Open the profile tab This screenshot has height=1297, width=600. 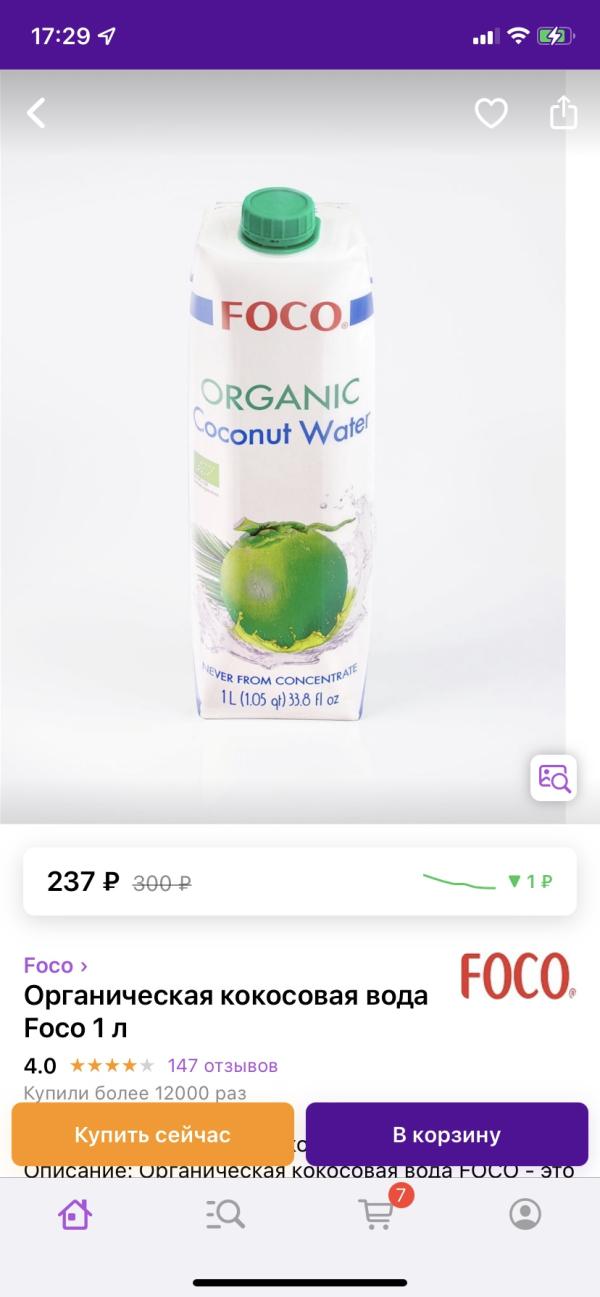(x=525, y=1214)
